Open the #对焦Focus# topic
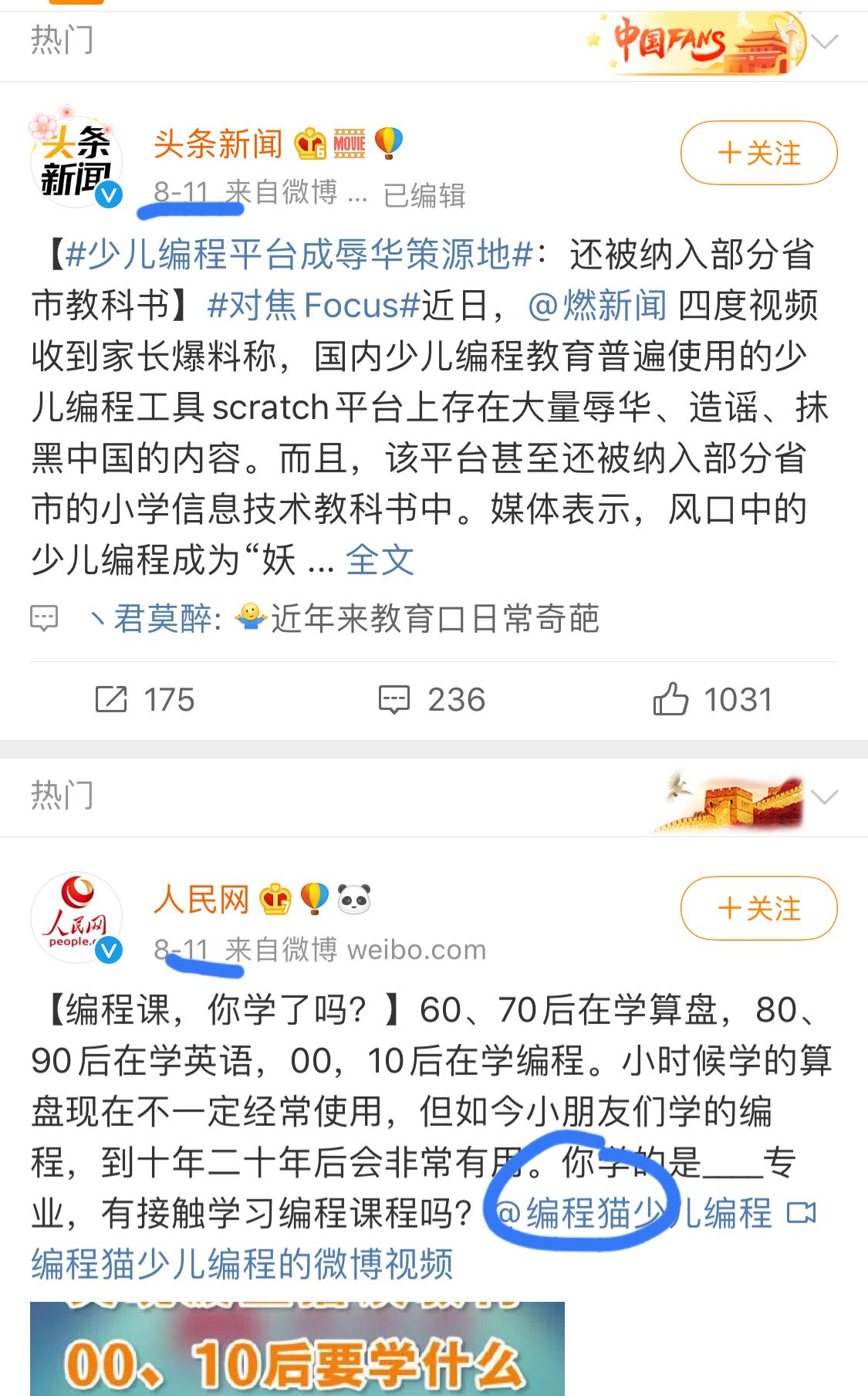Image resolution: width=868 pixels, height=1396 pixels. click(313, 306)
